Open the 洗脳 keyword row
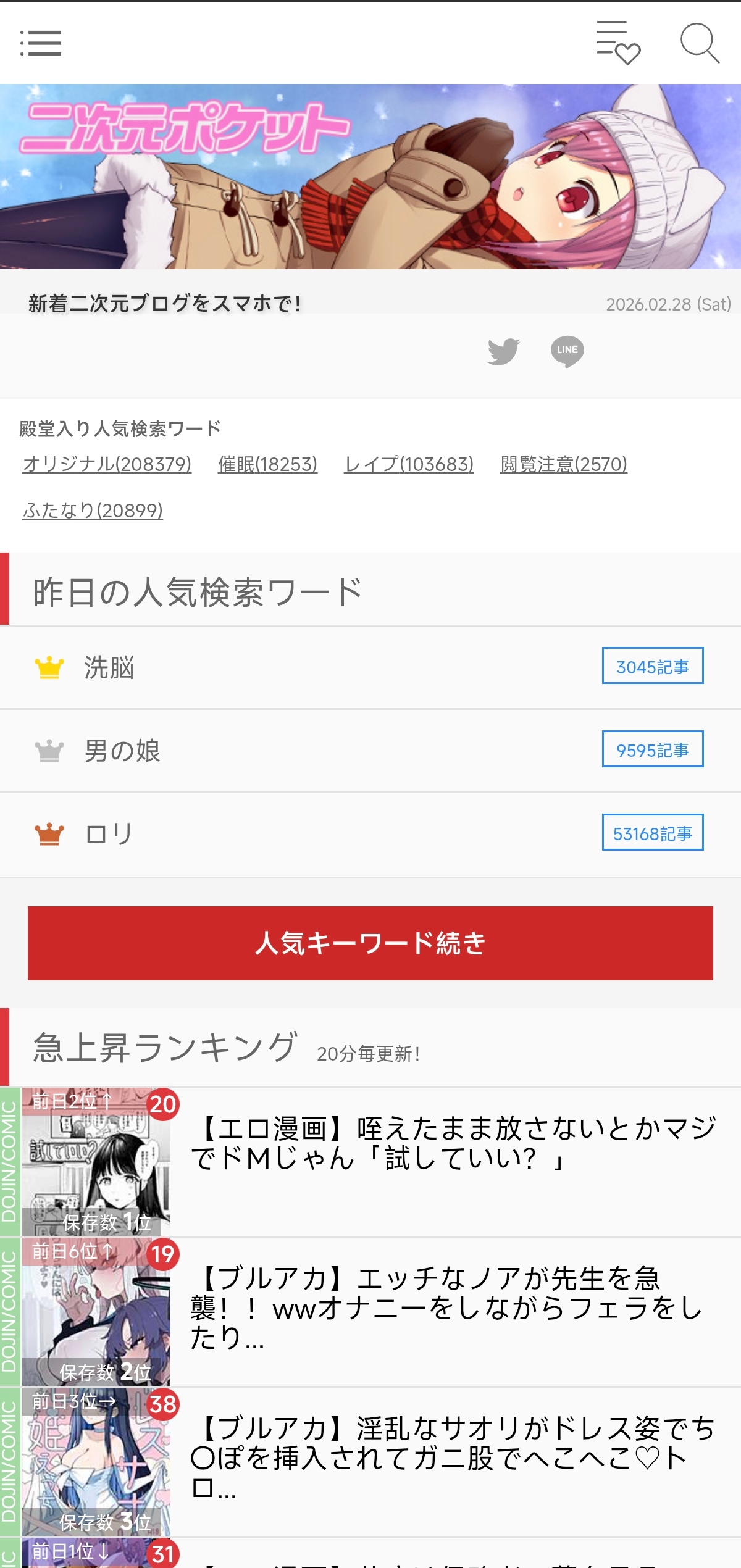This screenshot has width=741, height=1568. pyautogui.click(x=109, y=667)
